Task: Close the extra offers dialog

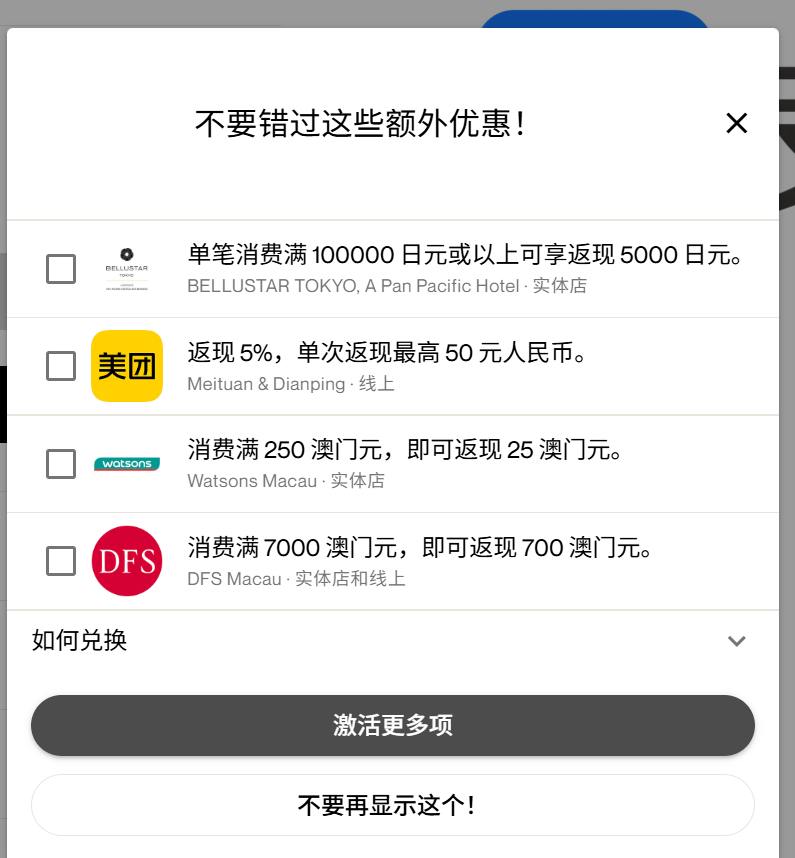Action: coord(736,123)
